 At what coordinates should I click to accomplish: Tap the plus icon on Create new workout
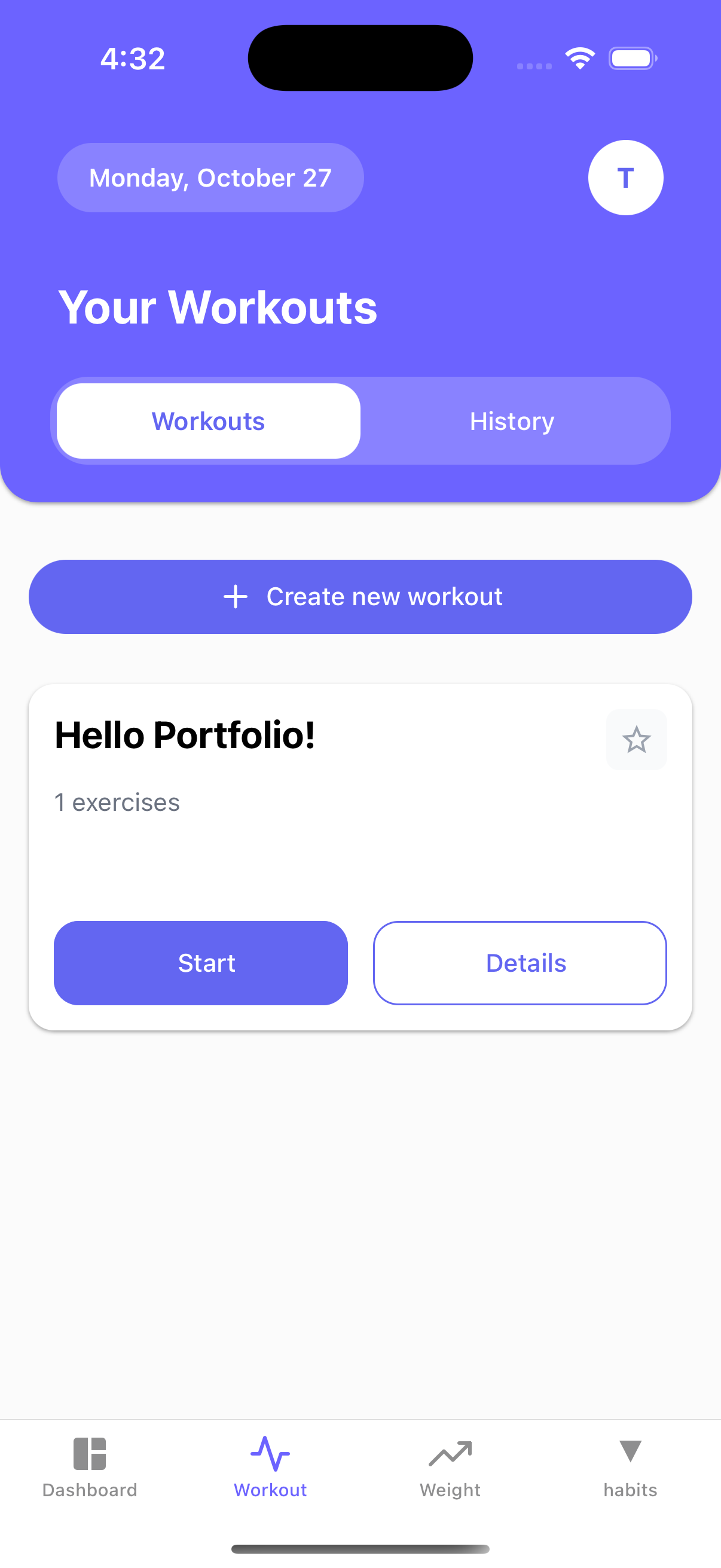(236, 597)
